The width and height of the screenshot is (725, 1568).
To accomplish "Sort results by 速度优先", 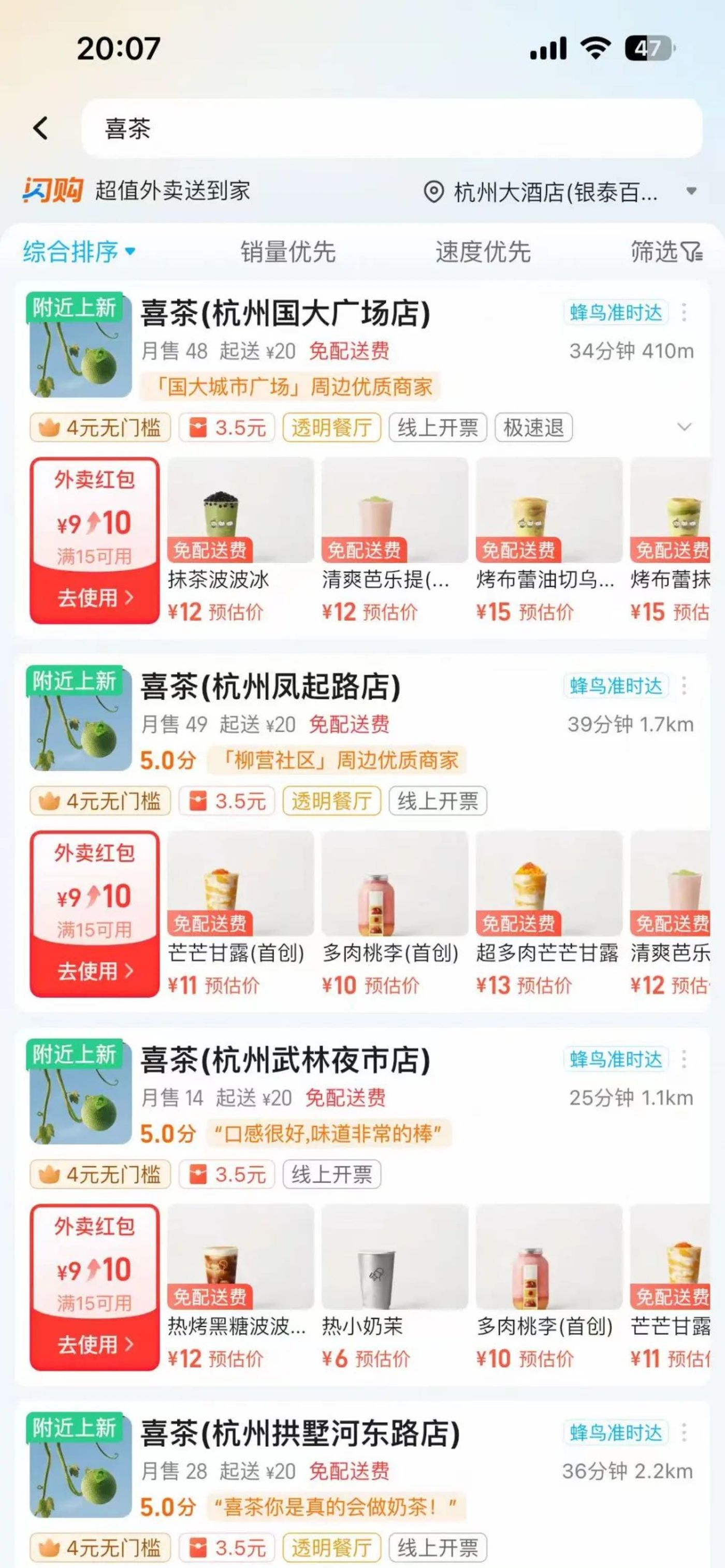I will (483, 252).
